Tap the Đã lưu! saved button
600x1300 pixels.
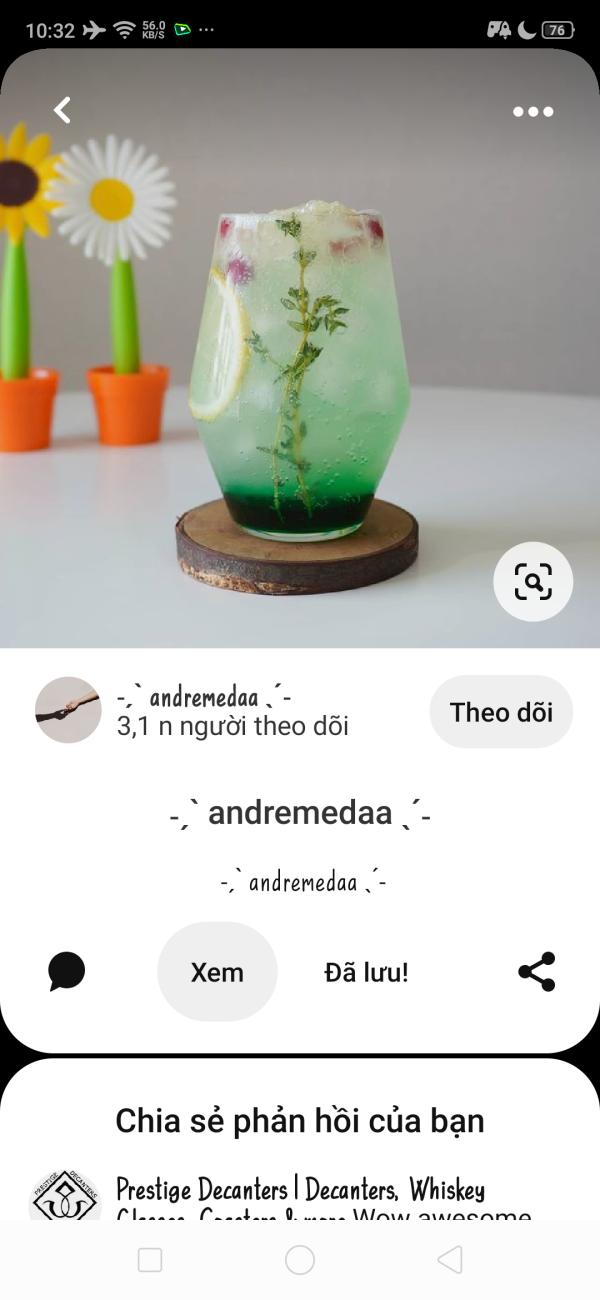click(x=366, y=972)
